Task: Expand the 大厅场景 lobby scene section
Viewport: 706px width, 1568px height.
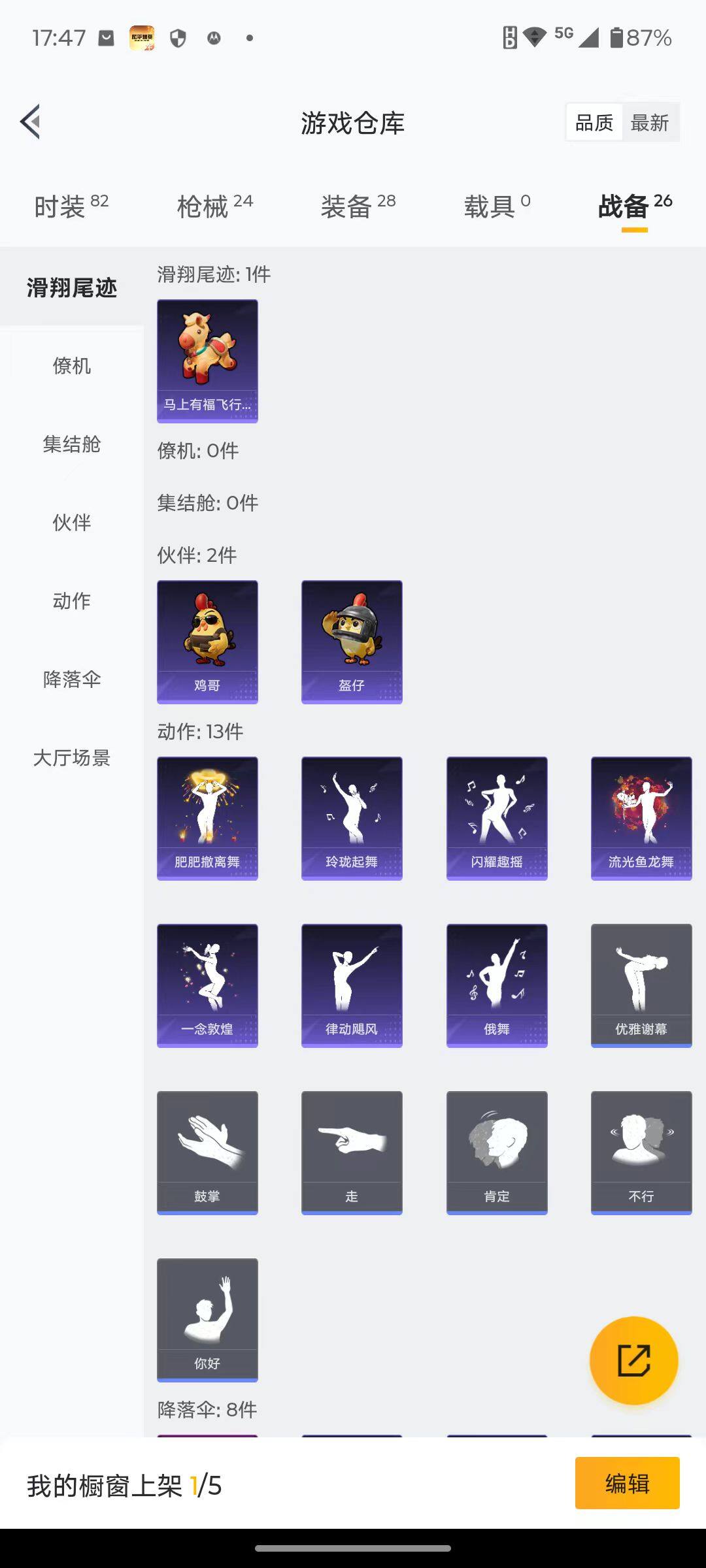Action: pos(71,759)
